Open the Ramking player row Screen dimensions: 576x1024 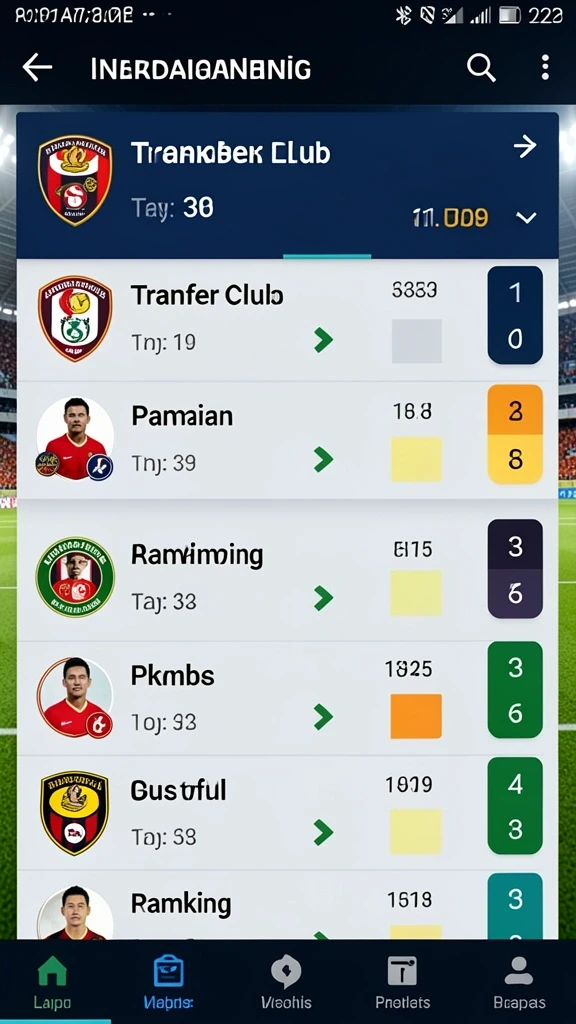(287, 906)
